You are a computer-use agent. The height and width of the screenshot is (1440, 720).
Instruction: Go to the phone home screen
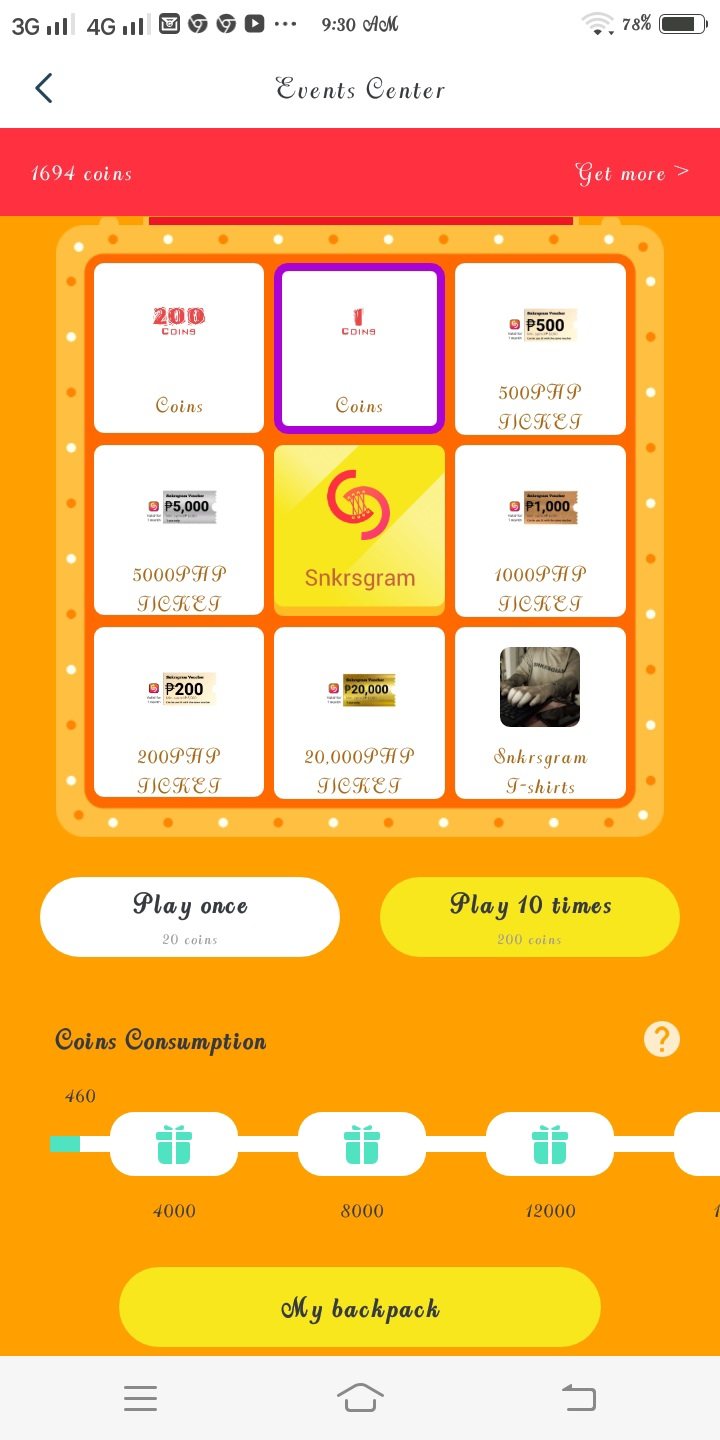click(360, 1398)
